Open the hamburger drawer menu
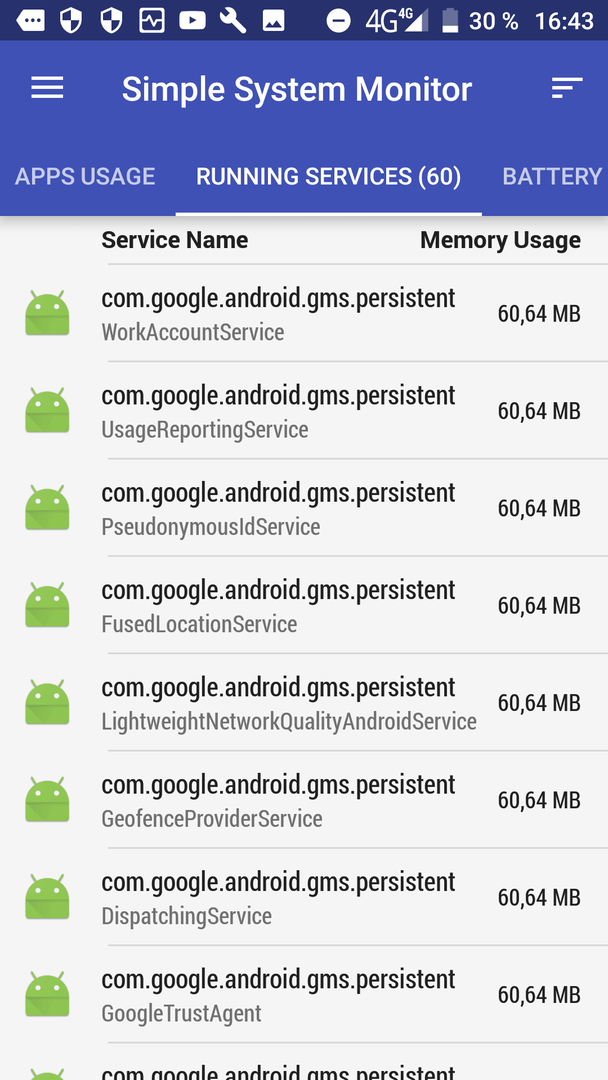 point(48,88)
